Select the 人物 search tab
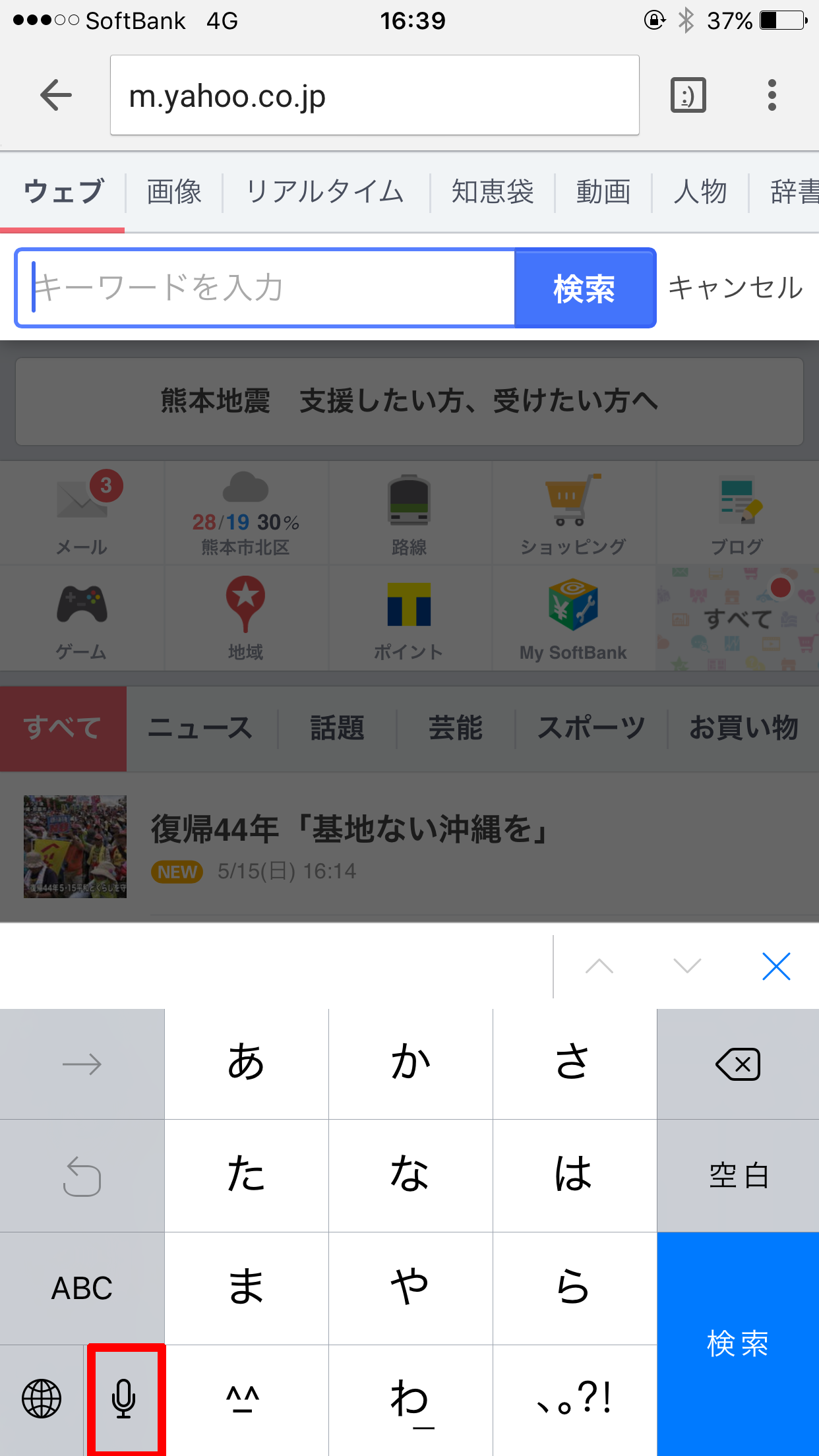This screenshot has width=819, height=1456. 700,192
